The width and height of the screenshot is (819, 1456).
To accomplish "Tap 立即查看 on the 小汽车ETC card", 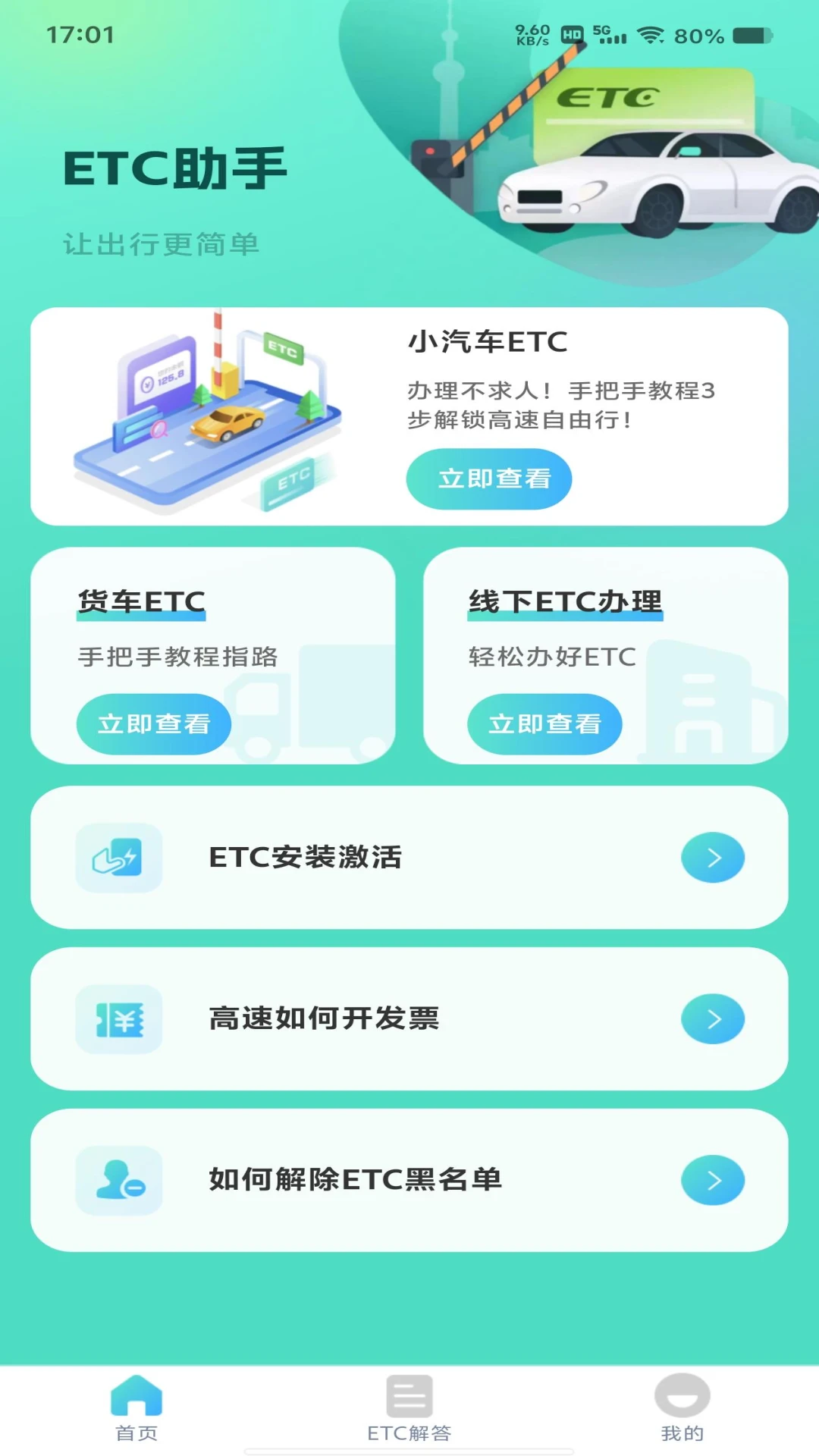I will point(489,479).
